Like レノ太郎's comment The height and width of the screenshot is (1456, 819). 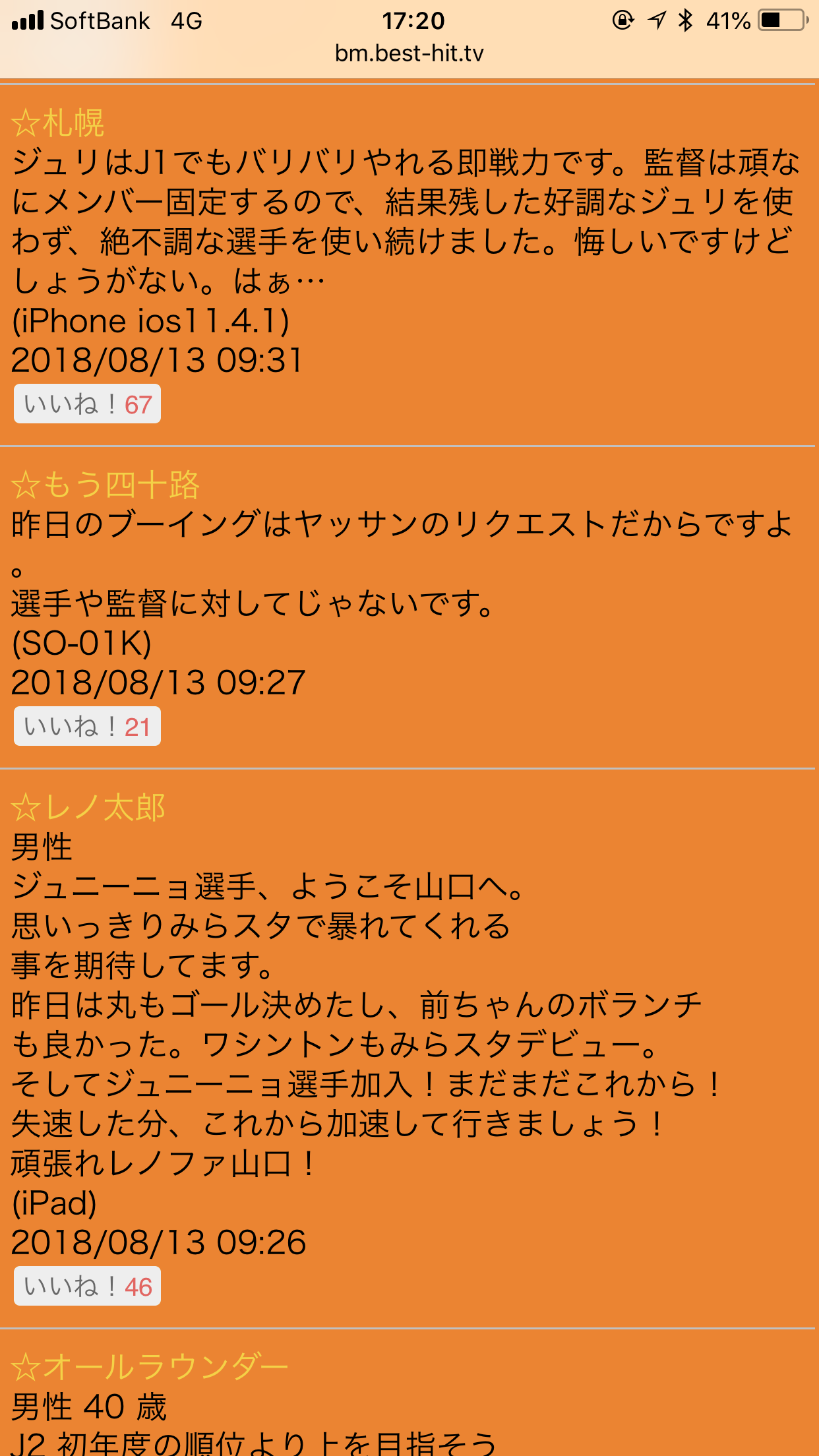point(87,1286)
